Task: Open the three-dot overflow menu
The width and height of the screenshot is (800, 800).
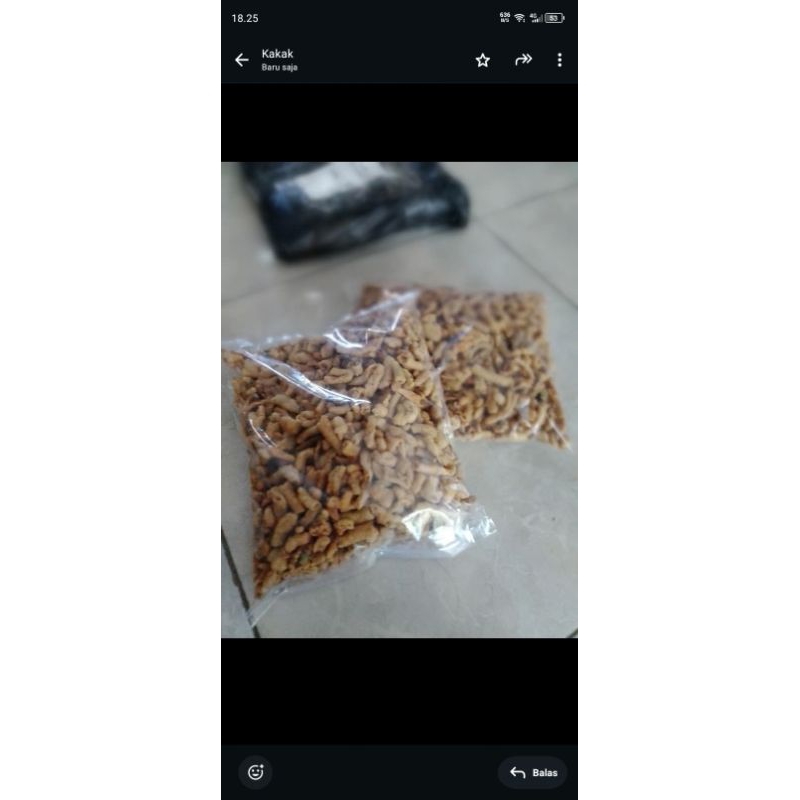Action: [560, 60]
